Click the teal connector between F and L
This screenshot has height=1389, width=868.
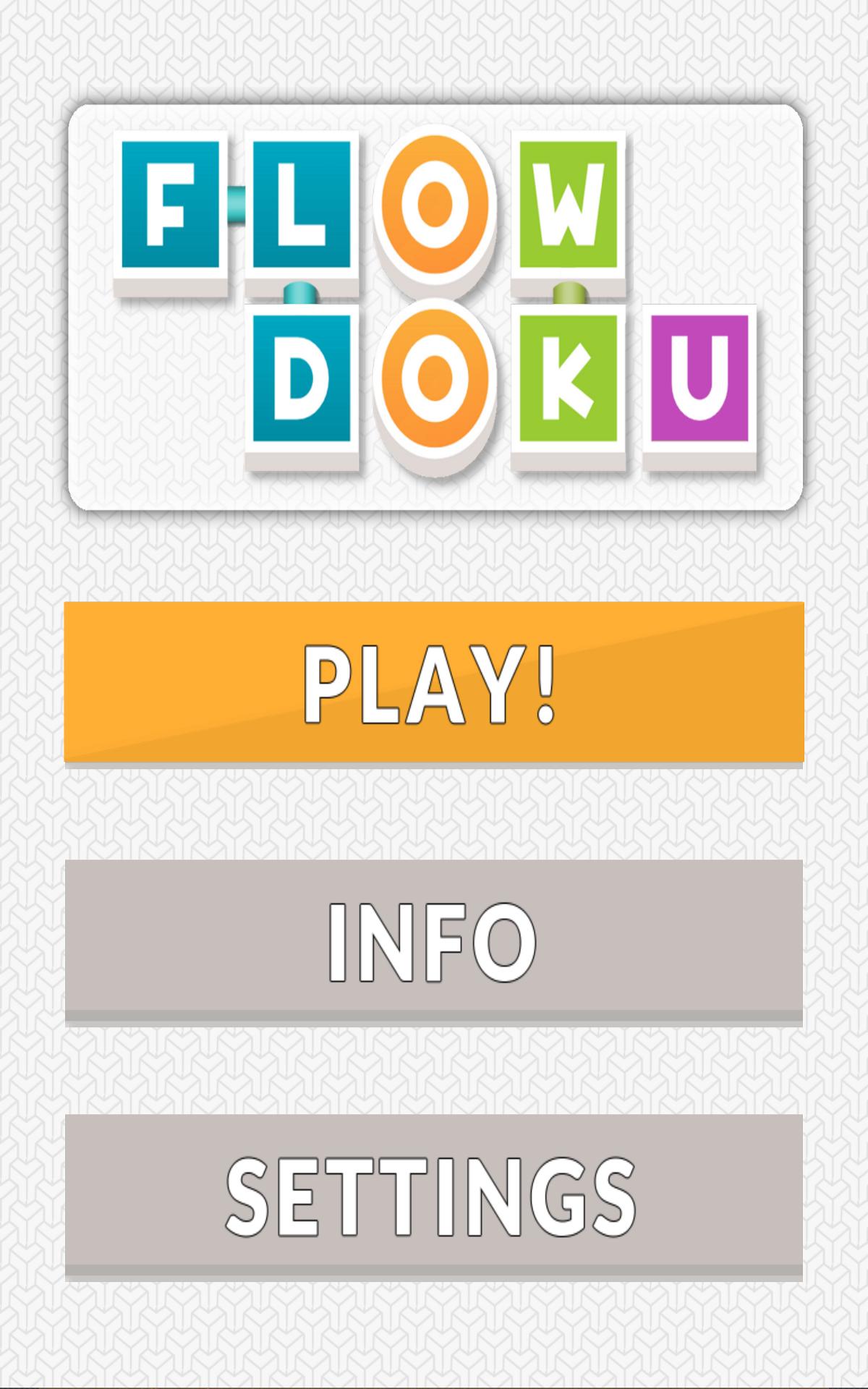pyautogui.click(x=235, y=206)
